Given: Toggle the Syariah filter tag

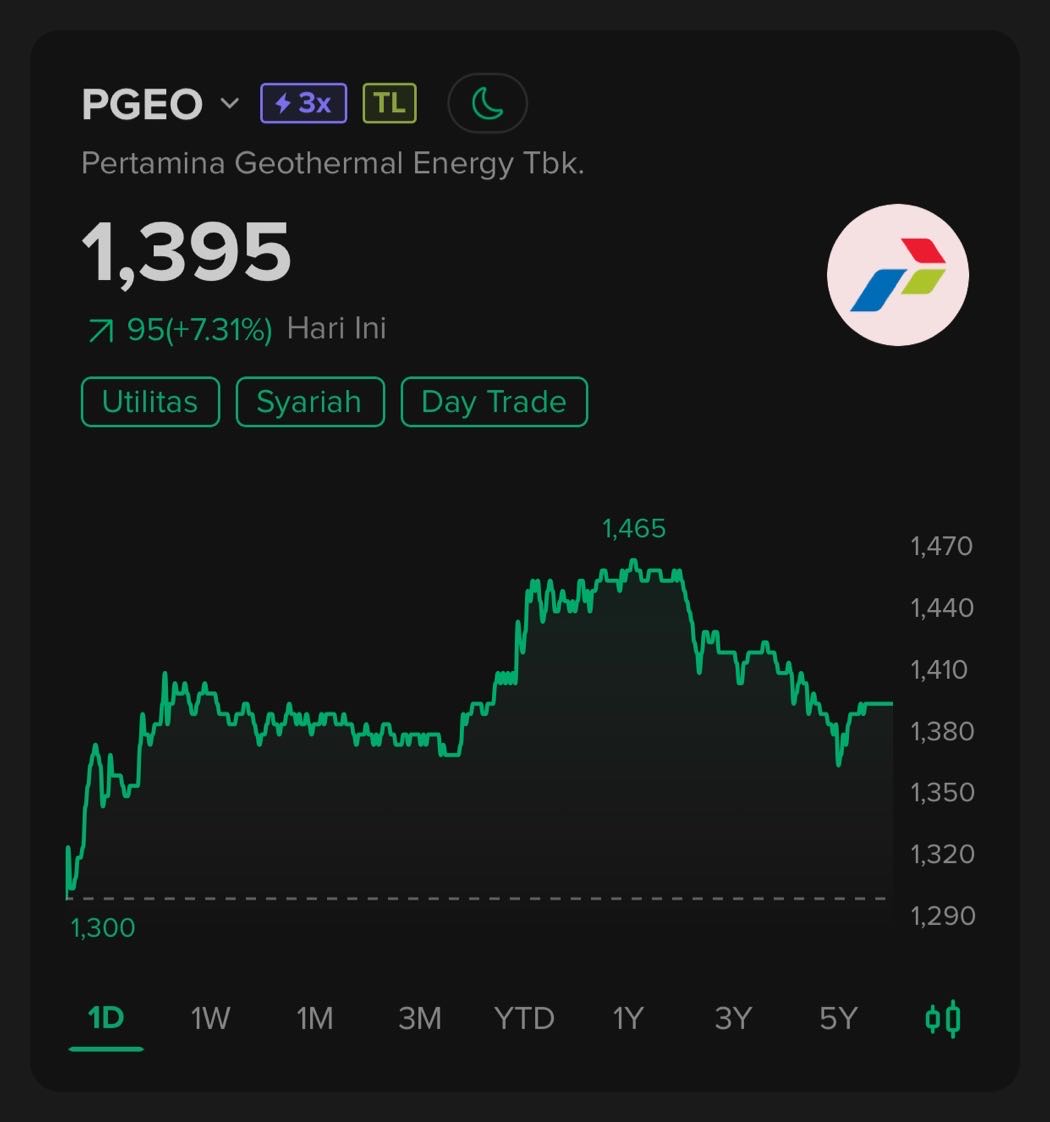Looking at the screenshot, I should tap(309, 402).
